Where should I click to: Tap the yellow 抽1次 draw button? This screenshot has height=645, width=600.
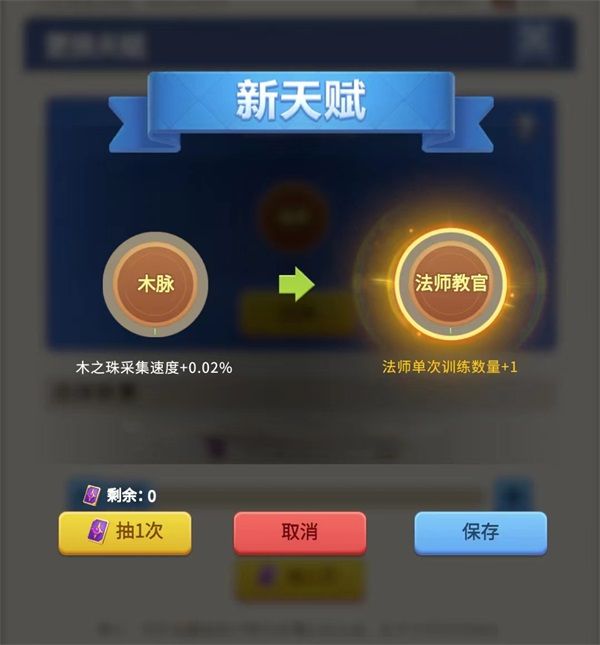point(125,532)
